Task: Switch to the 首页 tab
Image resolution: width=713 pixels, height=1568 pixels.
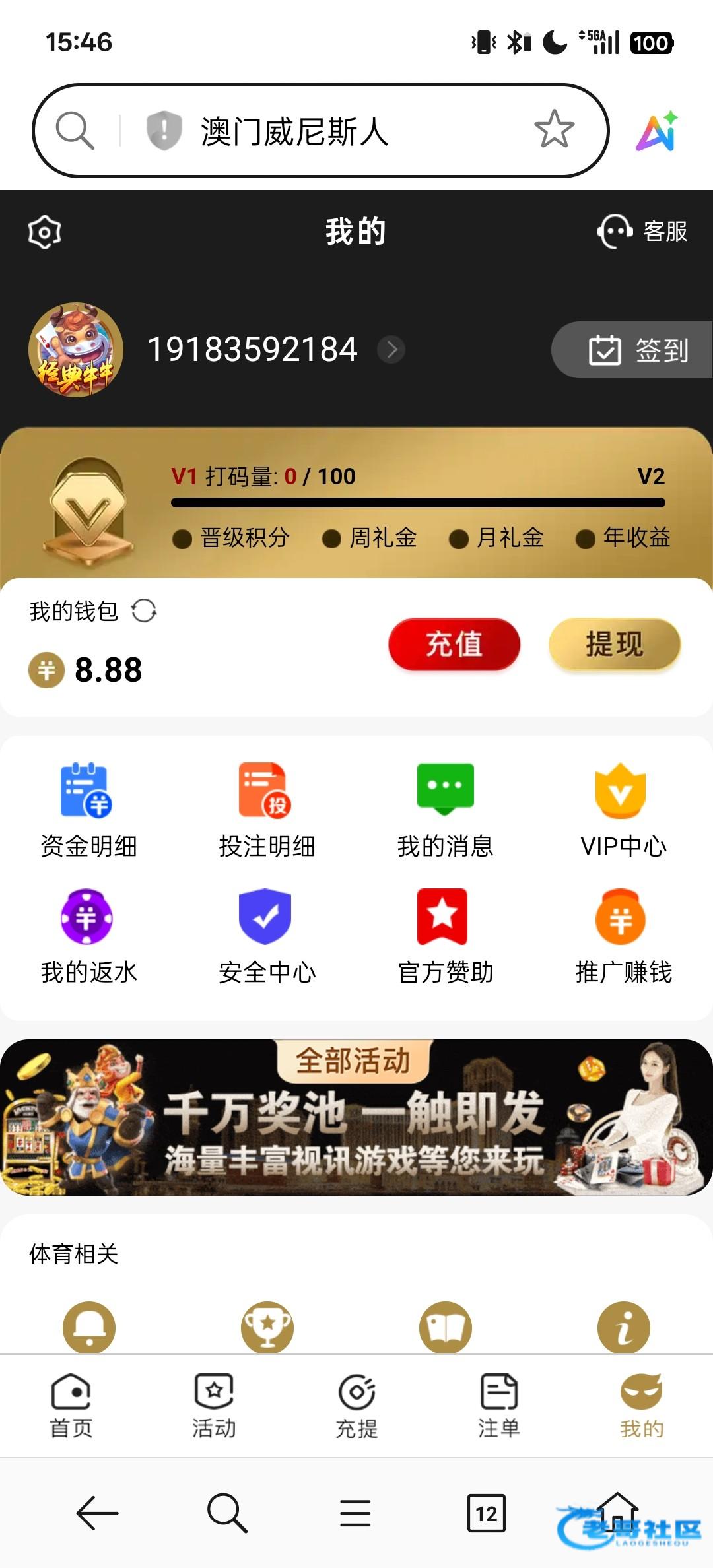Action: click(x=71, y=1406)
